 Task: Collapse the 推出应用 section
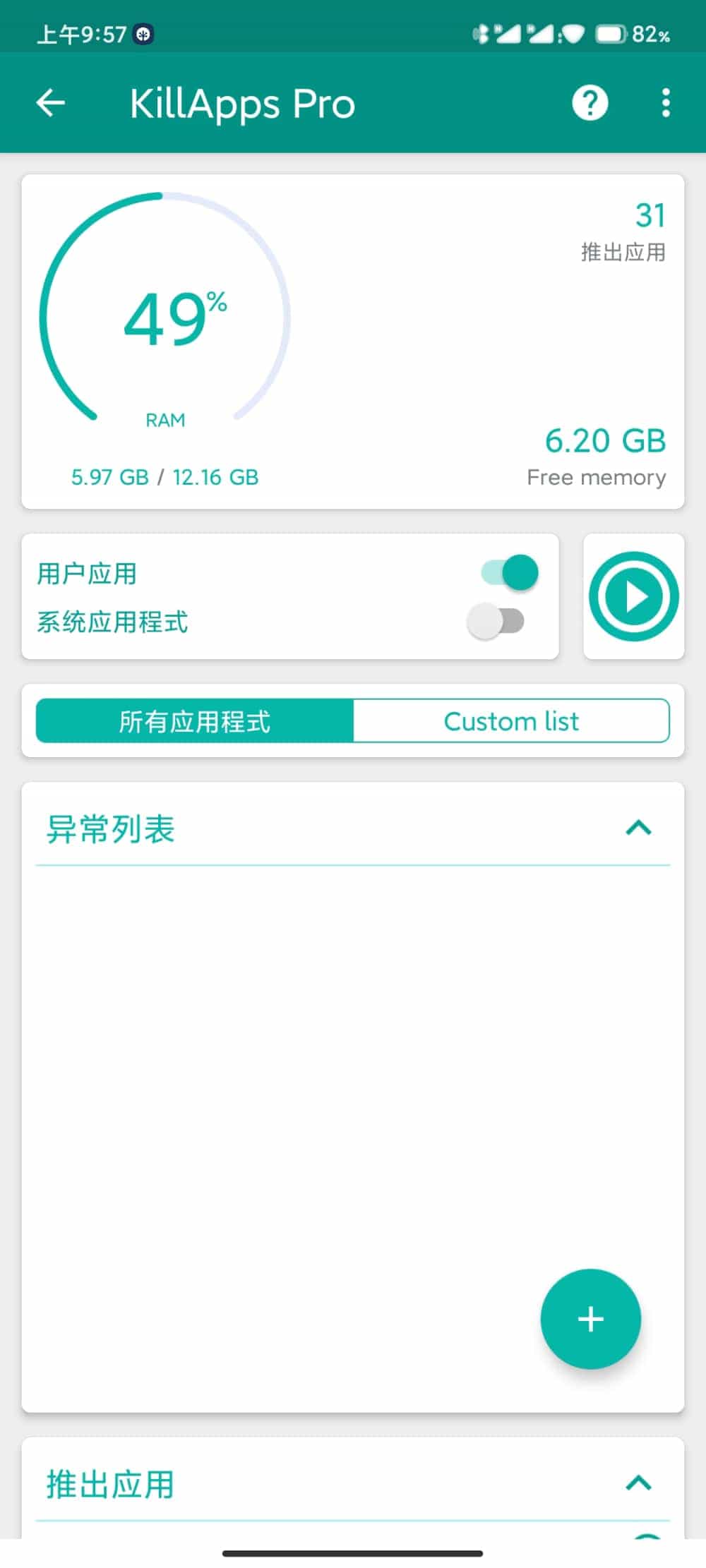tap(638, 1483)
